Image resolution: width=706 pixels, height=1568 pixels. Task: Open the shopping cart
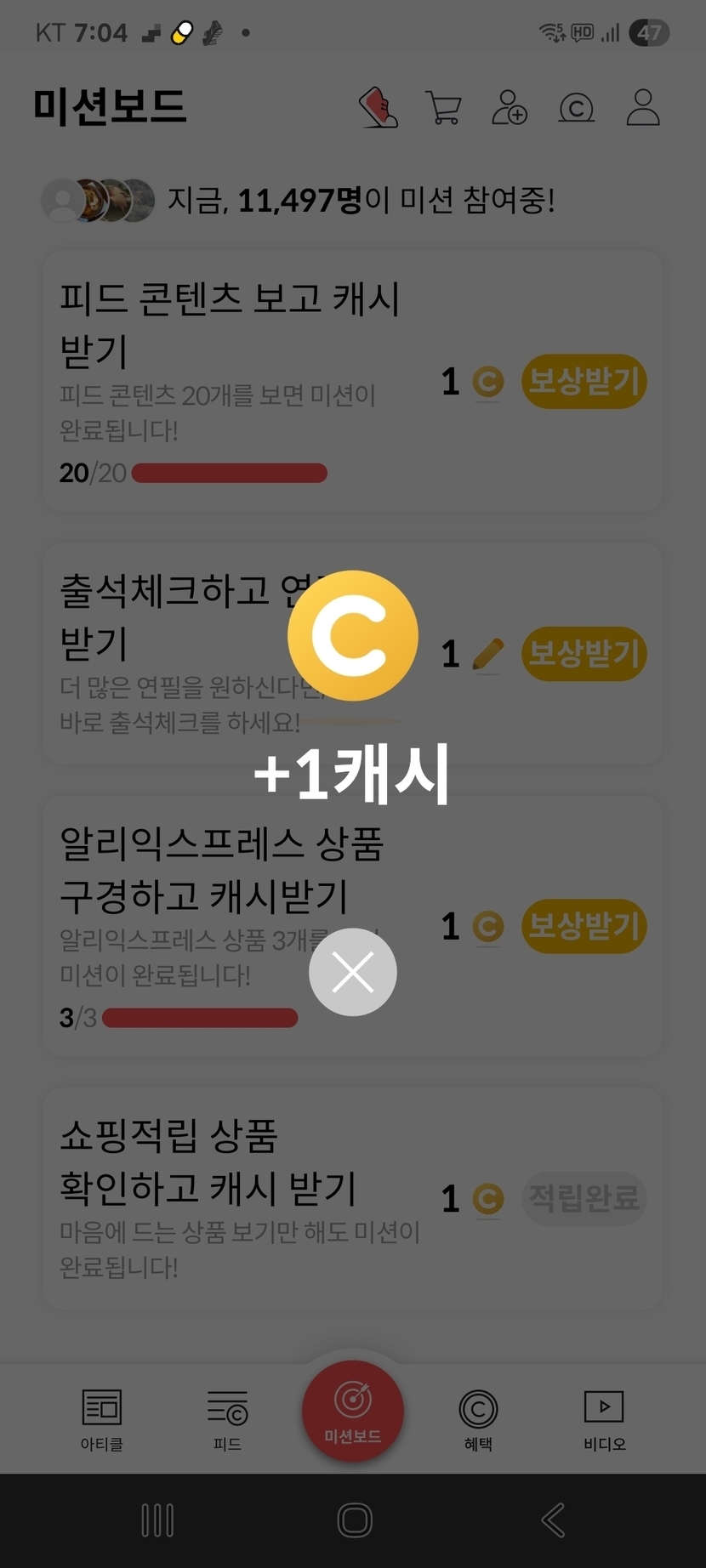point(443,108)
